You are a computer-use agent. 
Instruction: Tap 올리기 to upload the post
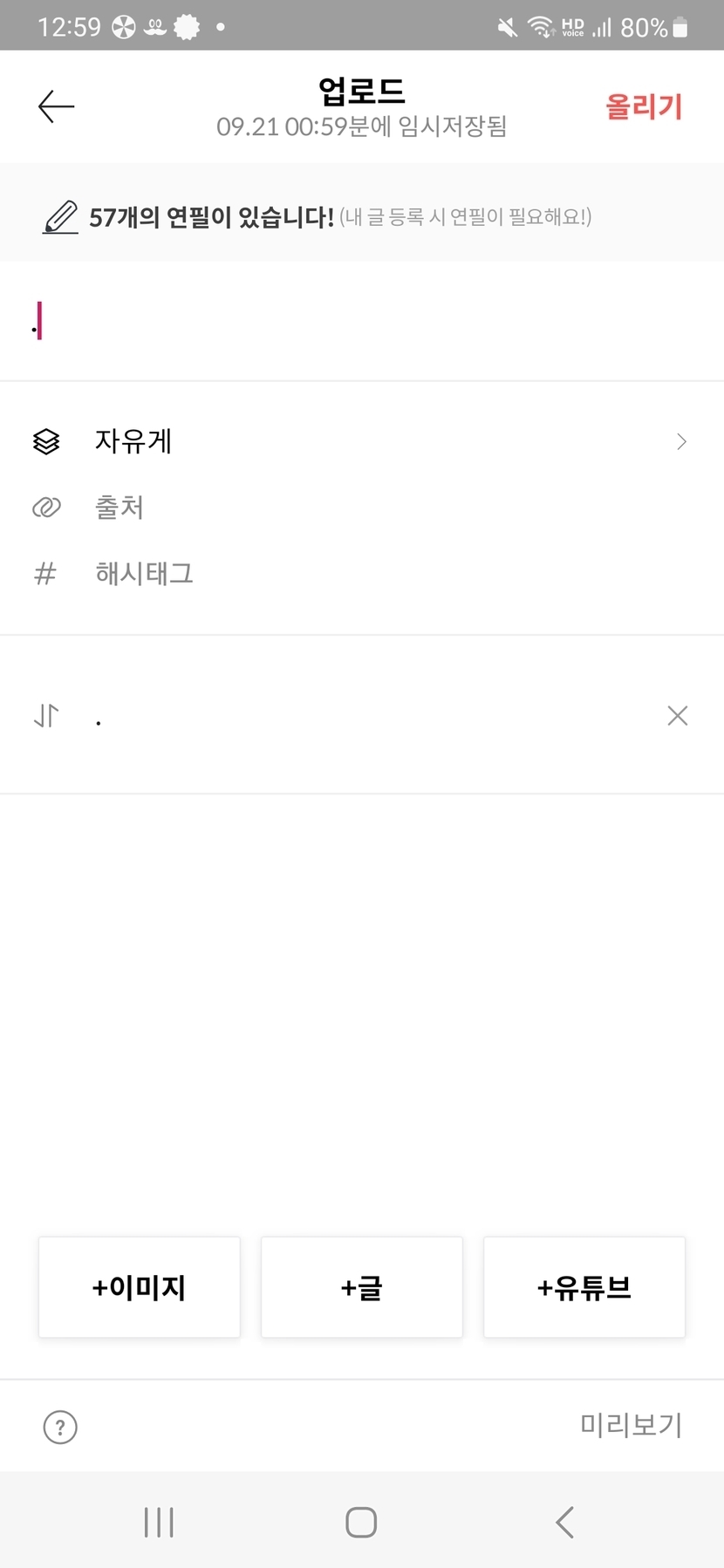tap(644, 107)
